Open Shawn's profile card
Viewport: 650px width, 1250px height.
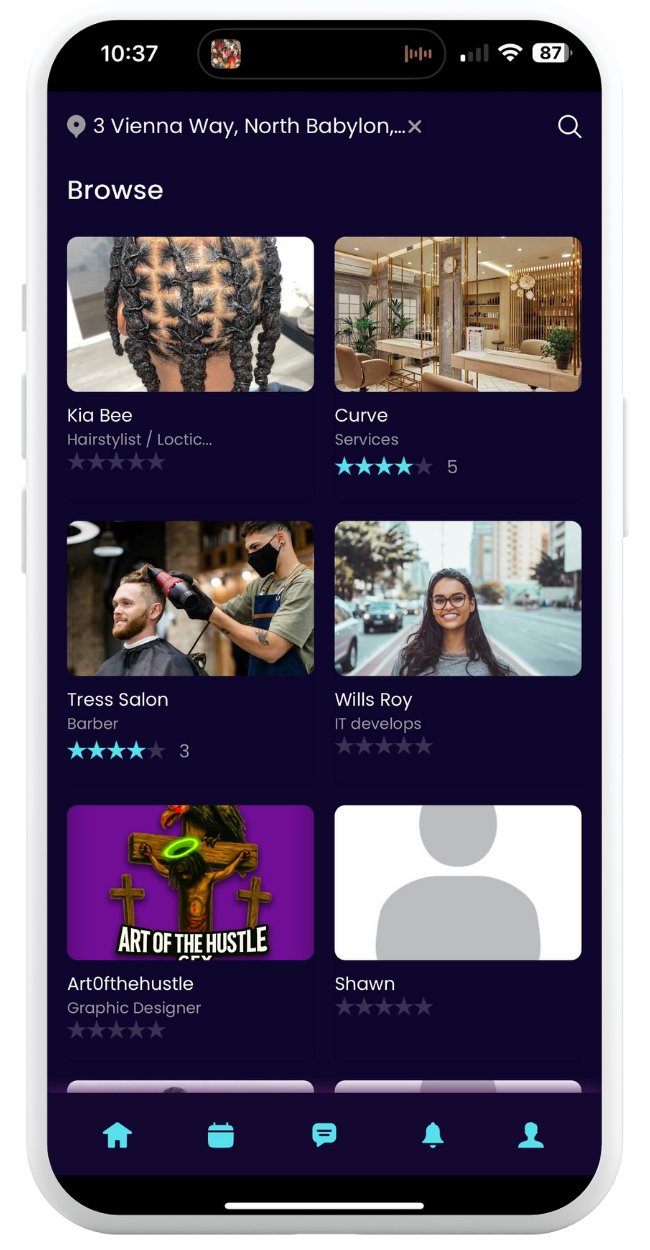[x=457, y=883]
